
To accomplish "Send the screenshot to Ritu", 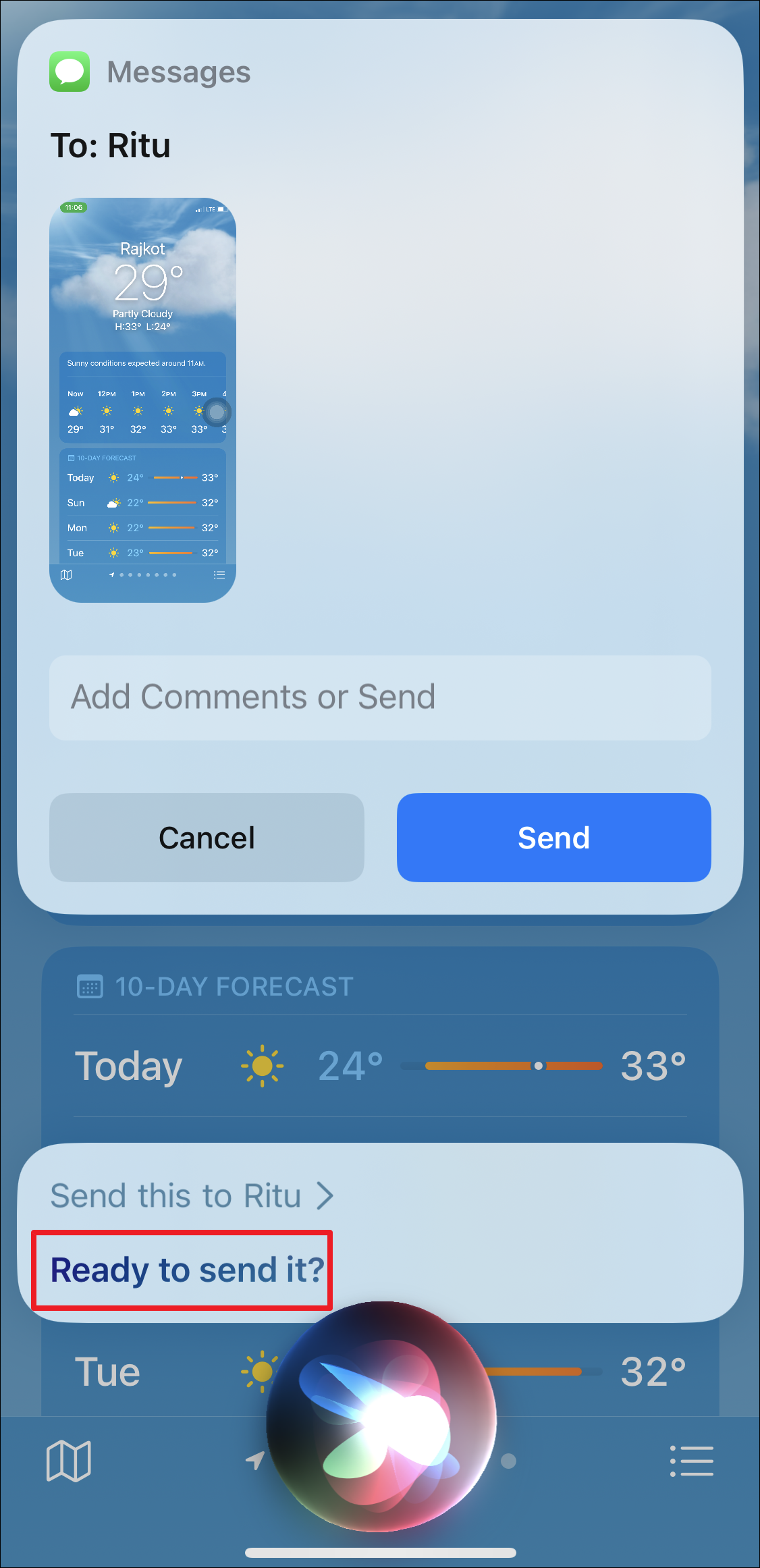I will click(553, 838).
